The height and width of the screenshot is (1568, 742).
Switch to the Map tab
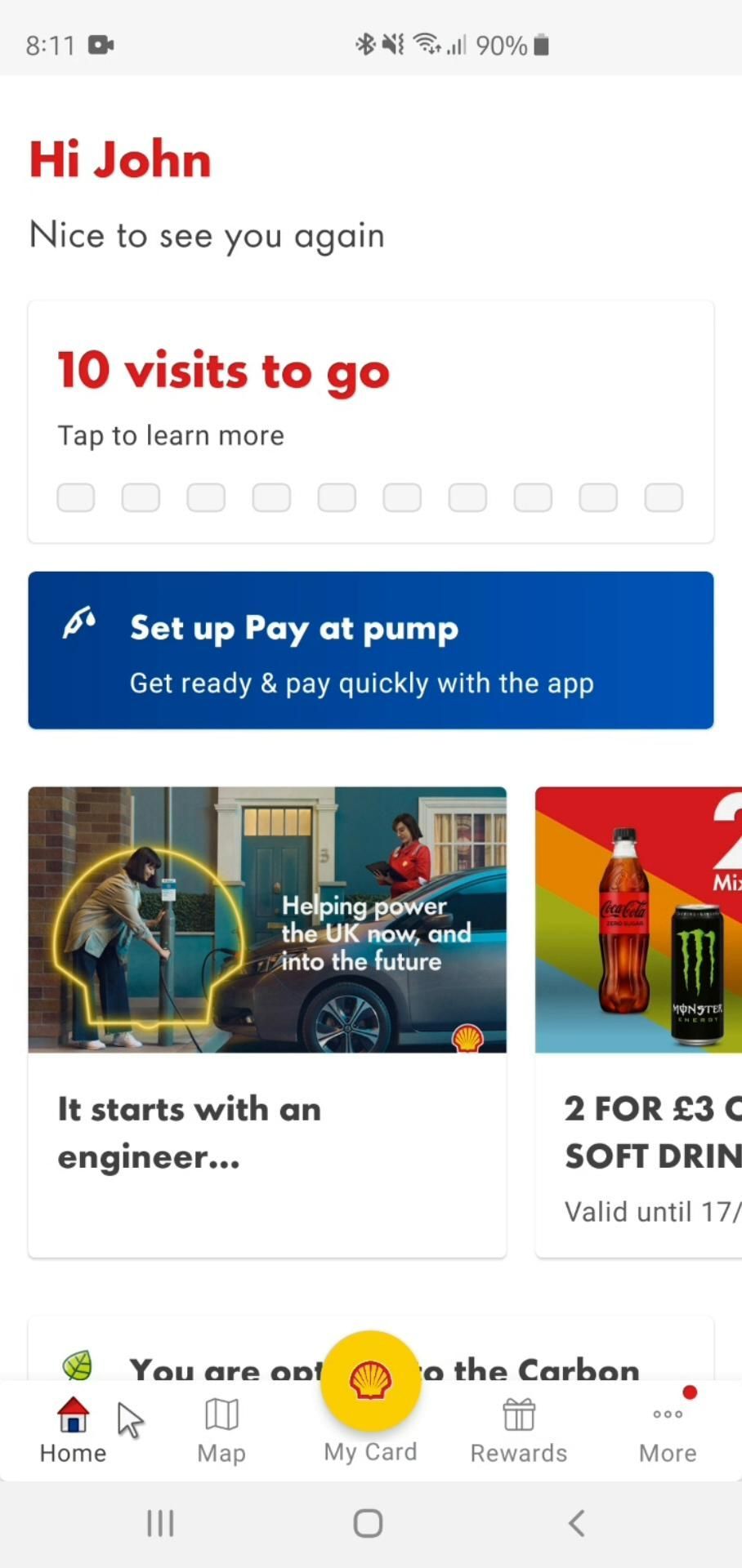pyautogui.click(x=221, y=1430)
